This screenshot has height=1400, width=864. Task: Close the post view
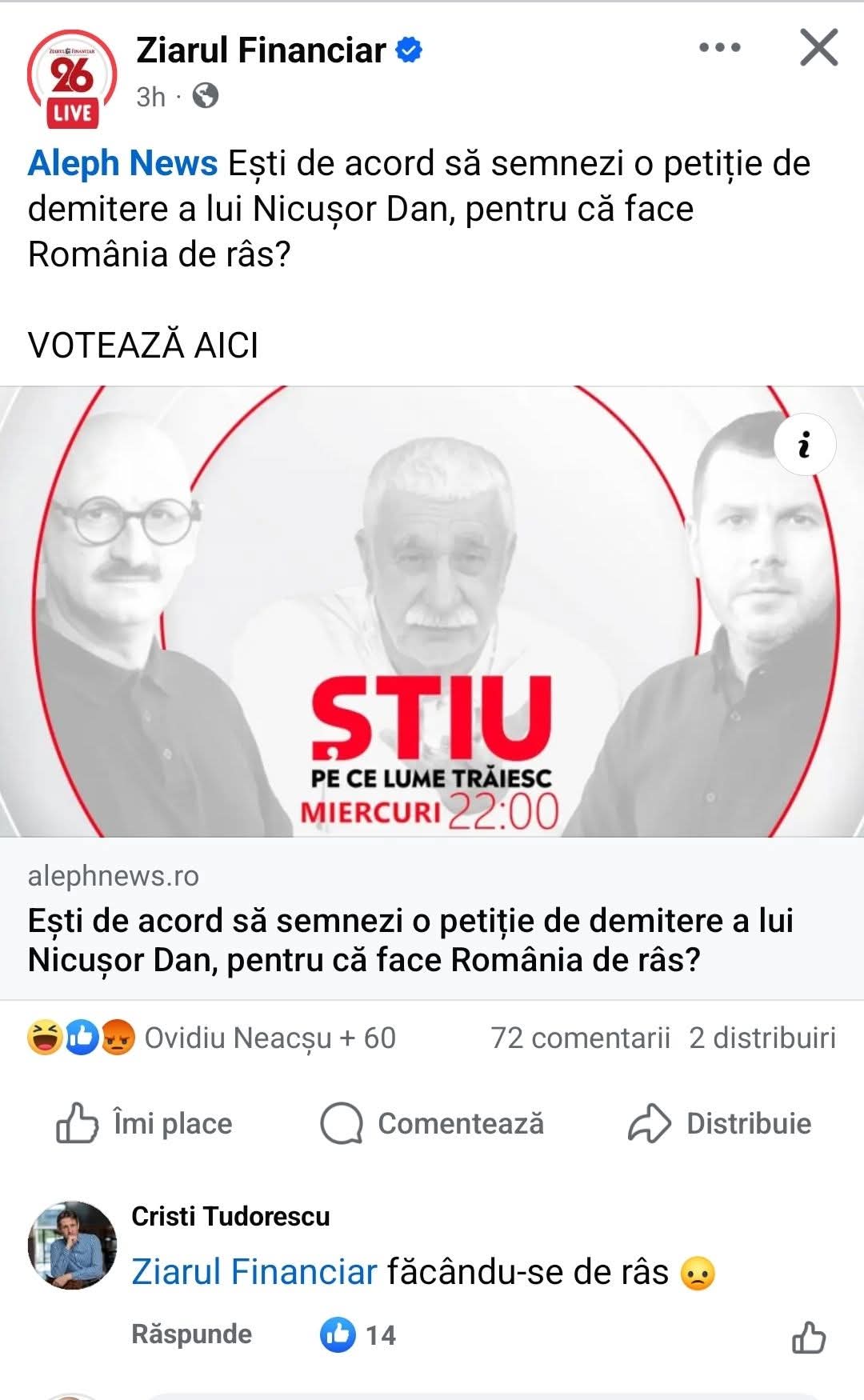pos(818,48)
